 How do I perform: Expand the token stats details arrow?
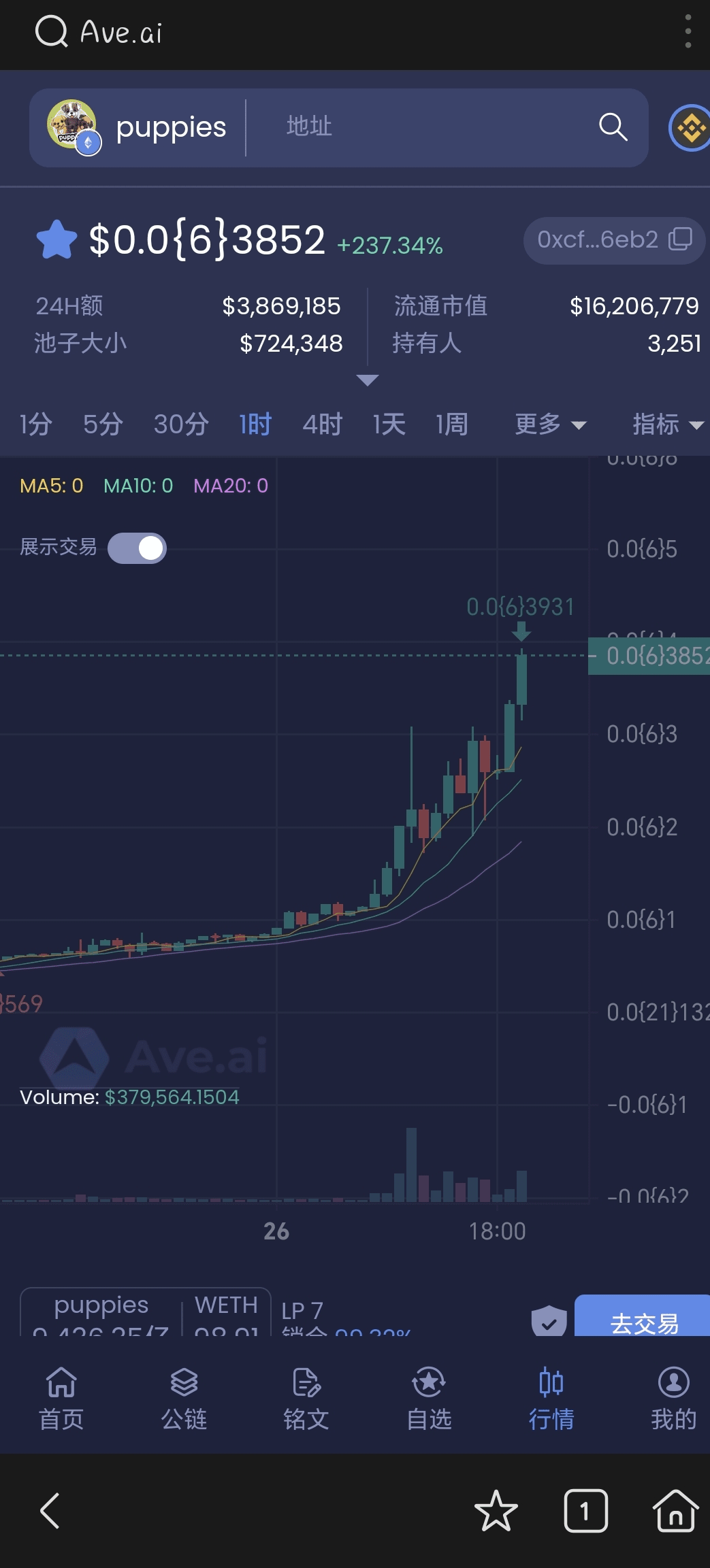coord(368,380)
